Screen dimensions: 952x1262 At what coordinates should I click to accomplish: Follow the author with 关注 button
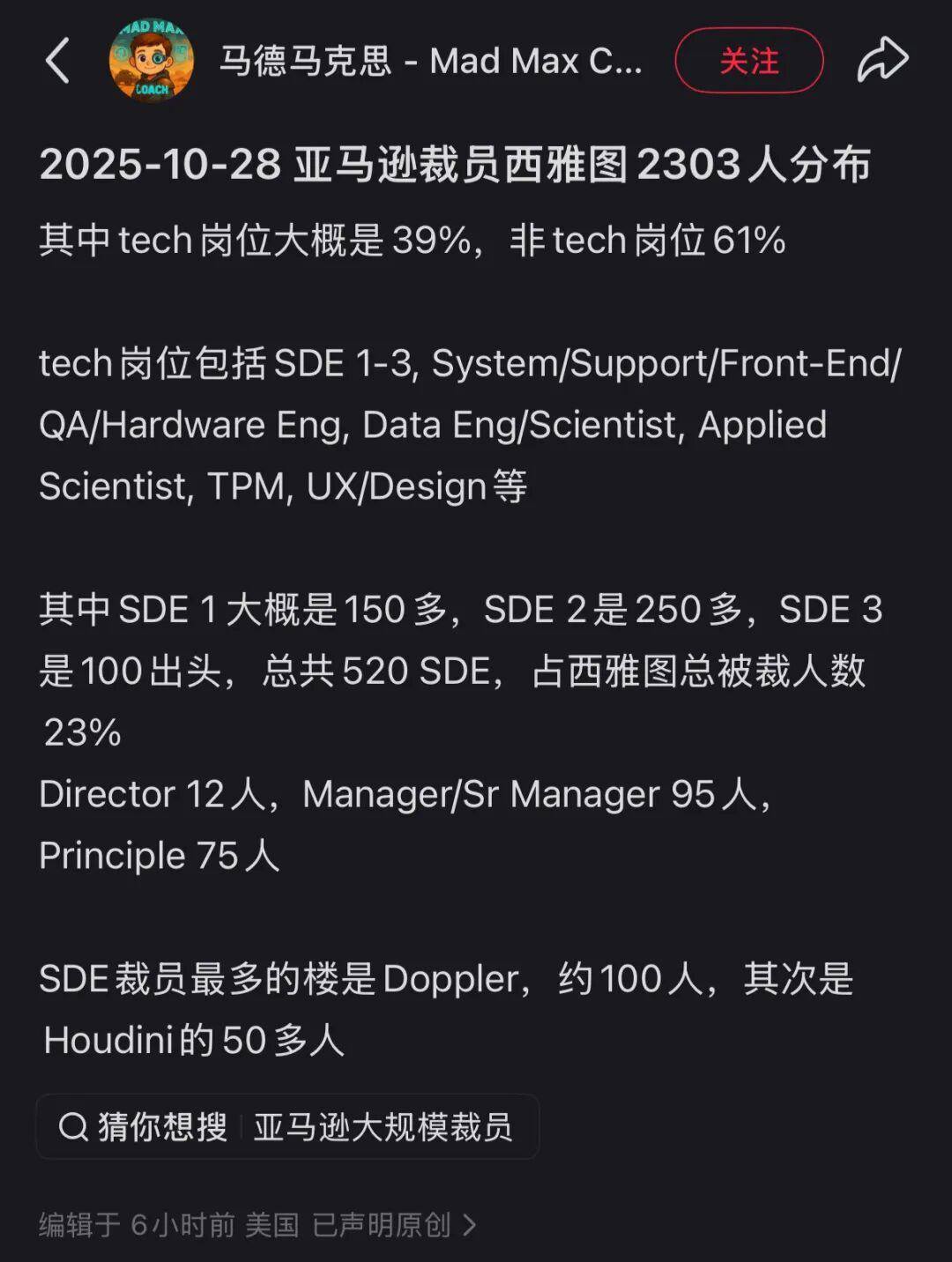click(748, 61)
